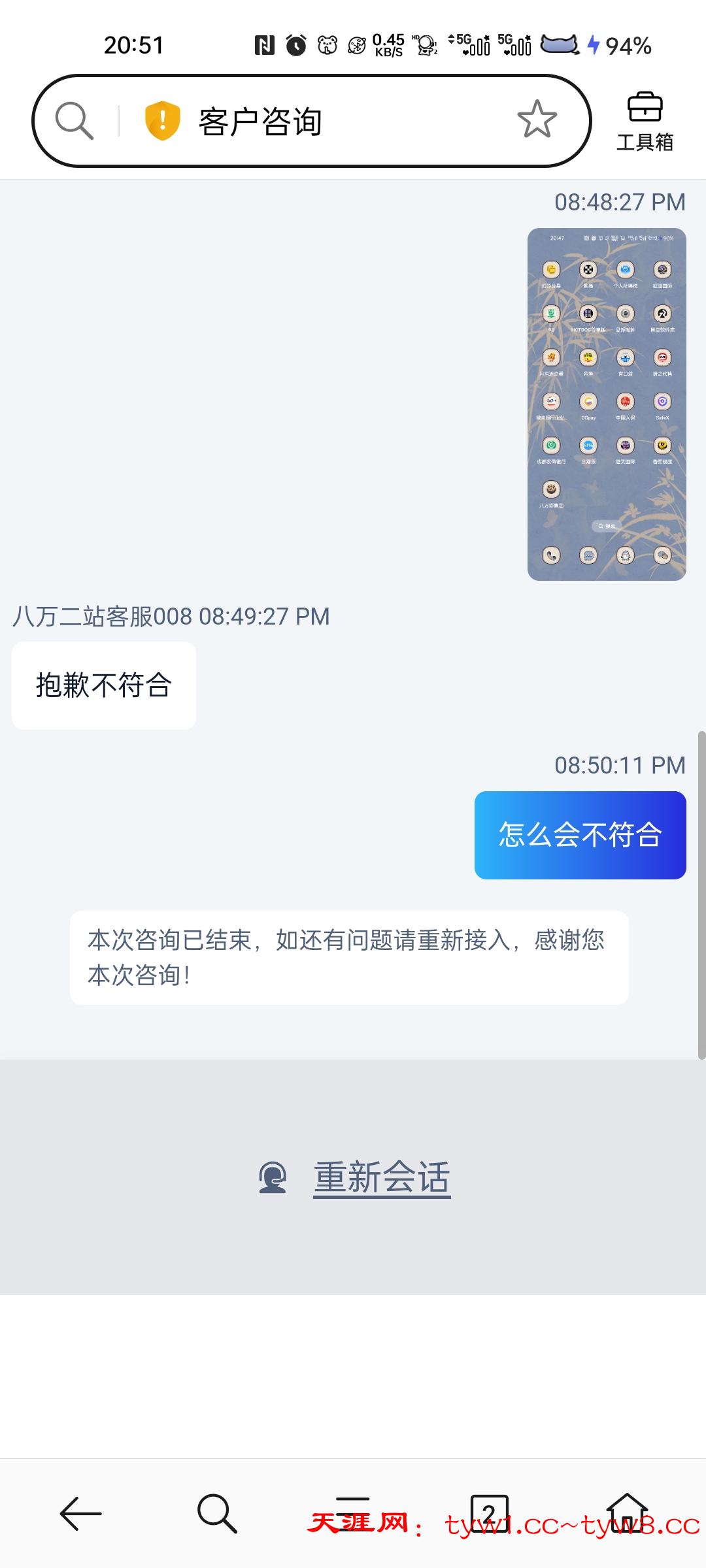Image resolution: width=706 pixels, height=1568 pixels.
Task: Open search from the bottom toolbar
Action: 217,1513
